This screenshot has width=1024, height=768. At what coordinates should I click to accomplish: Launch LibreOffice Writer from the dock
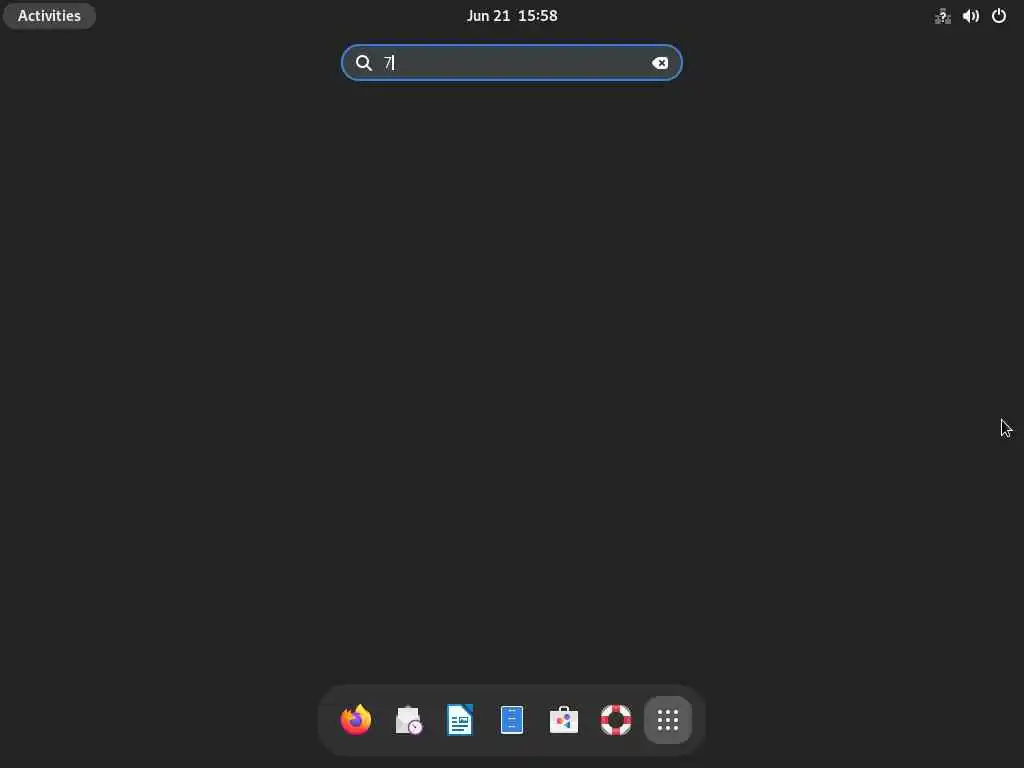coord(460,720)
